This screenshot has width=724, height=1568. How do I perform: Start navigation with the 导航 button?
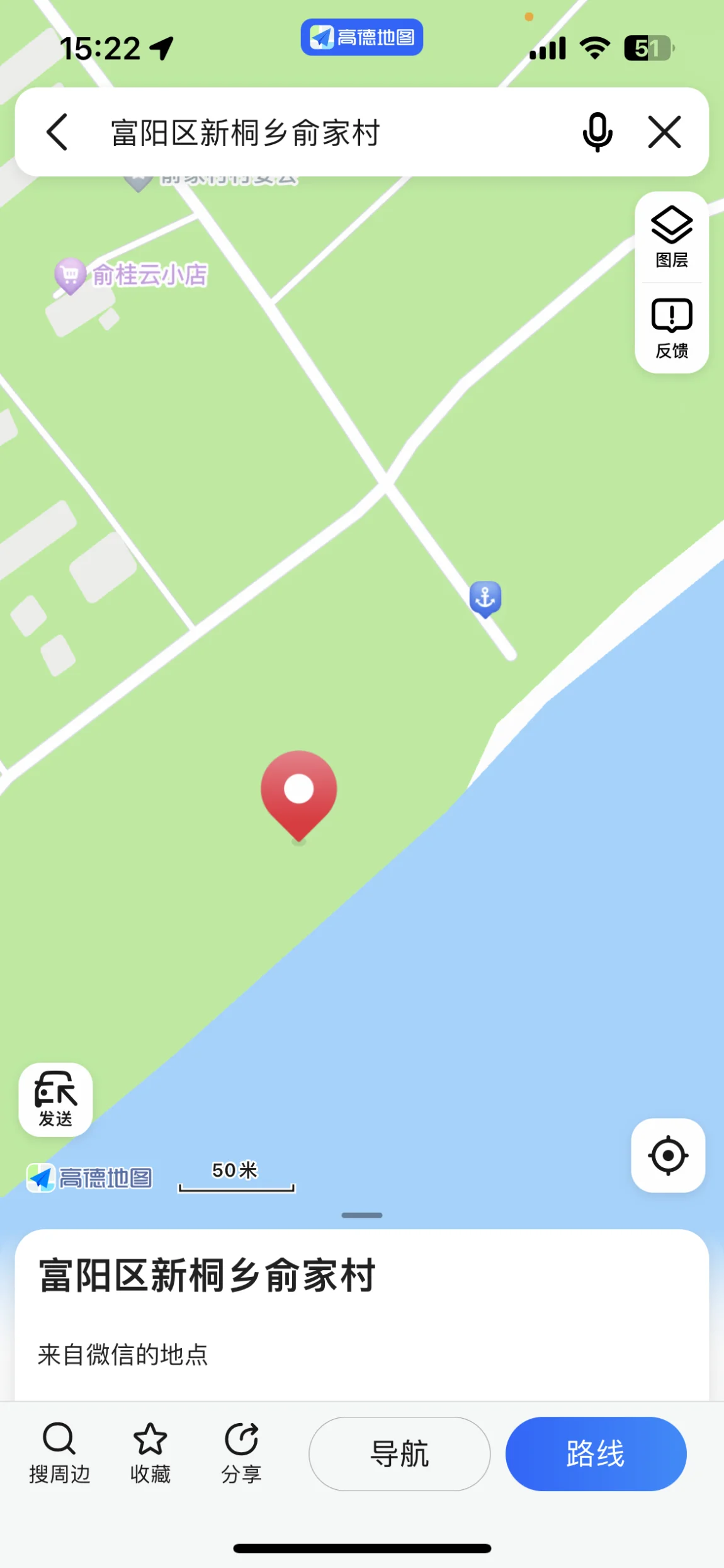399,1454
